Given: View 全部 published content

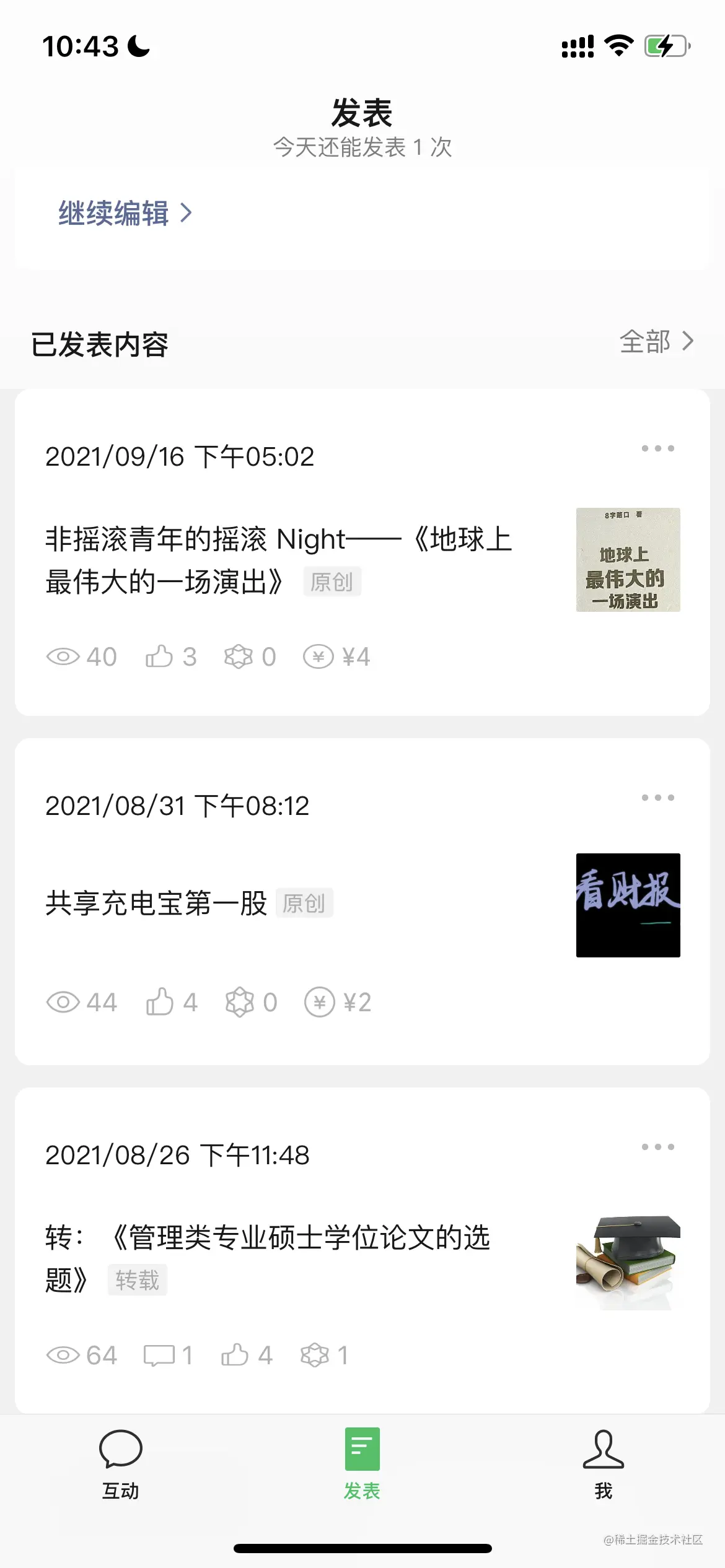Looking at the screenshot, I should (x=656, y=341).
